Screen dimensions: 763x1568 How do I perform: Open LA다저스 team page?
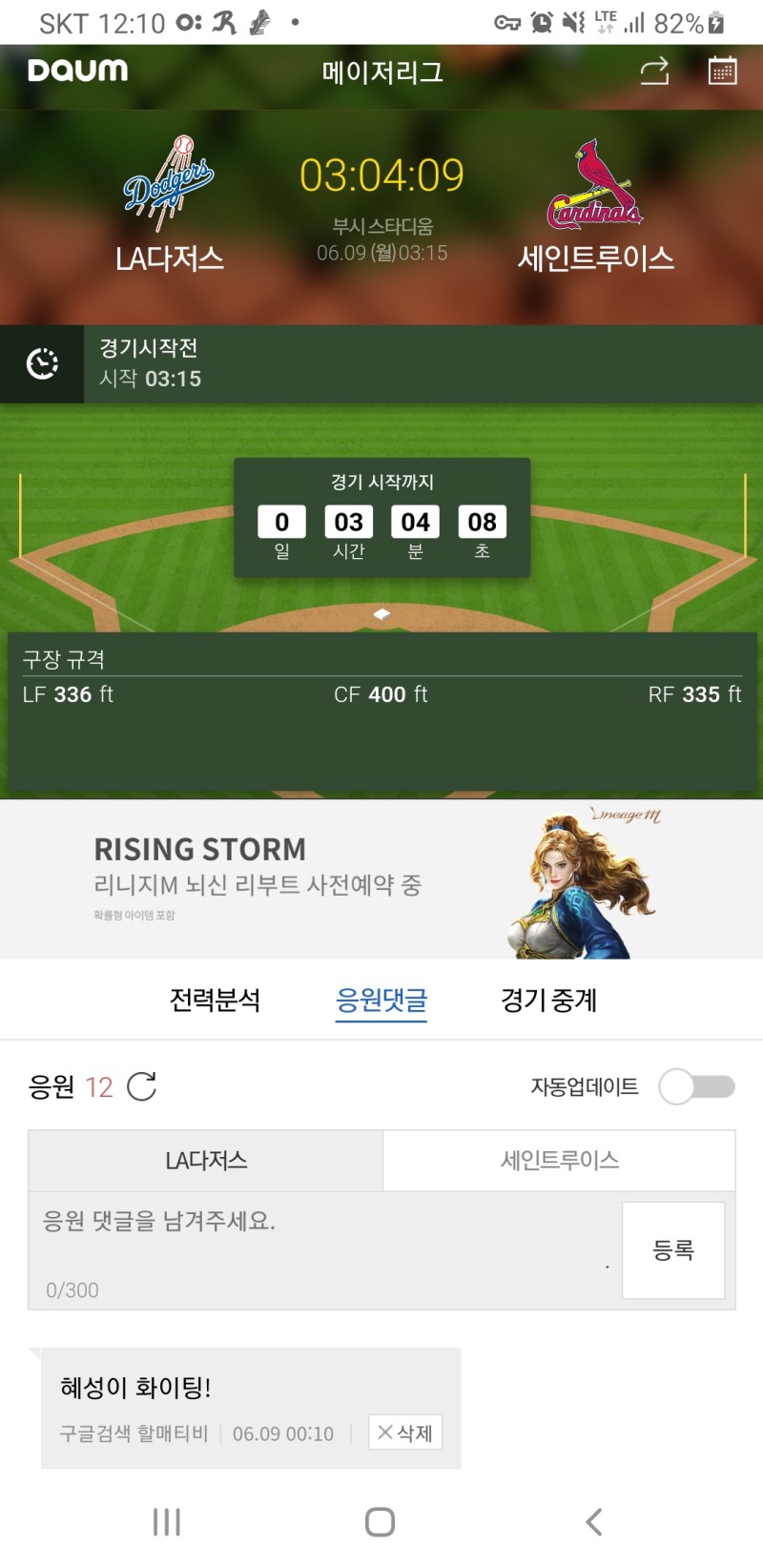[170, 204]
